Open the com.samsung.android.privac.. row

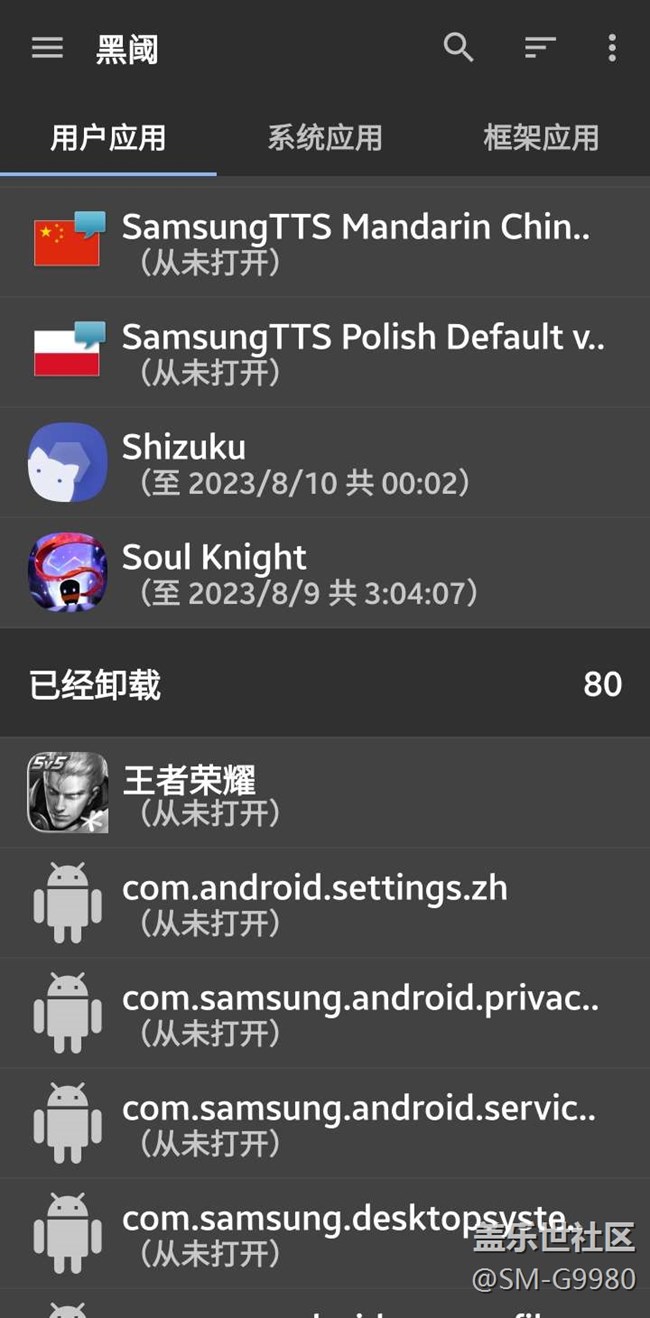tap(325, 1013)
